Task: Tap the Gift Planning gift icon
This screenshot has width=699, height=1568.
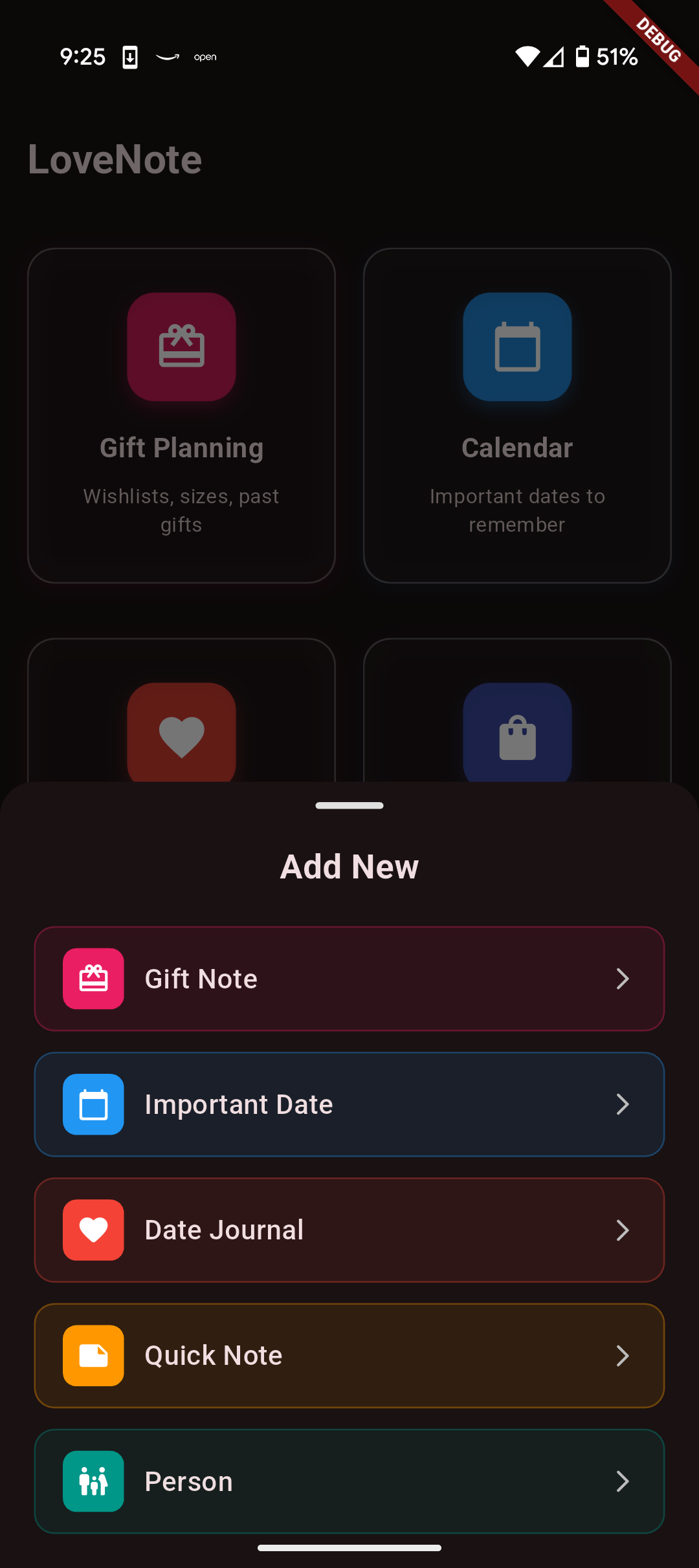Action: coord(181,347)
